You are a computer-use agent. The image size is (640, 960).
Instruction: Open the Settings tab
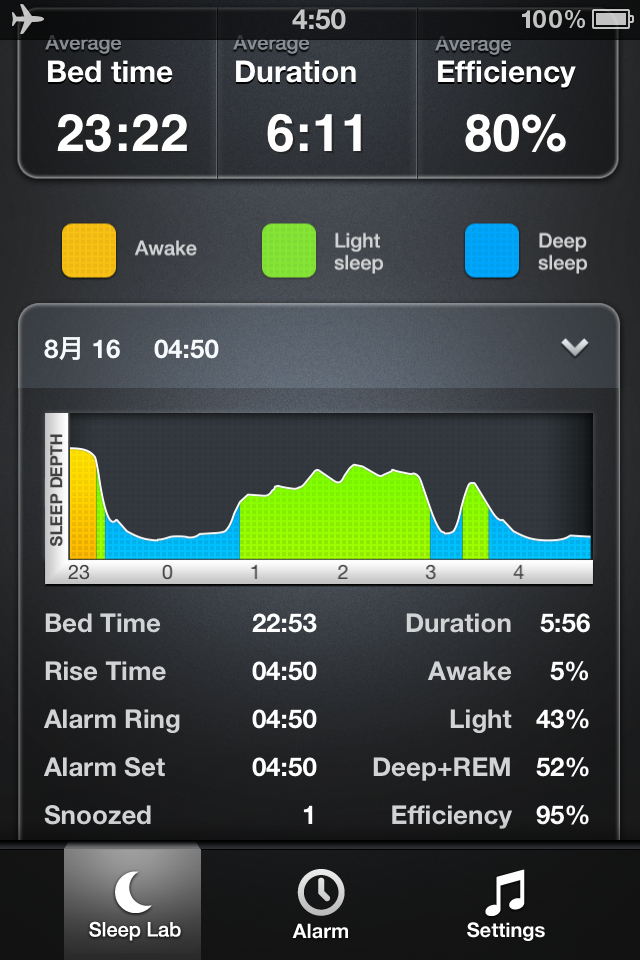click(505, 903)
